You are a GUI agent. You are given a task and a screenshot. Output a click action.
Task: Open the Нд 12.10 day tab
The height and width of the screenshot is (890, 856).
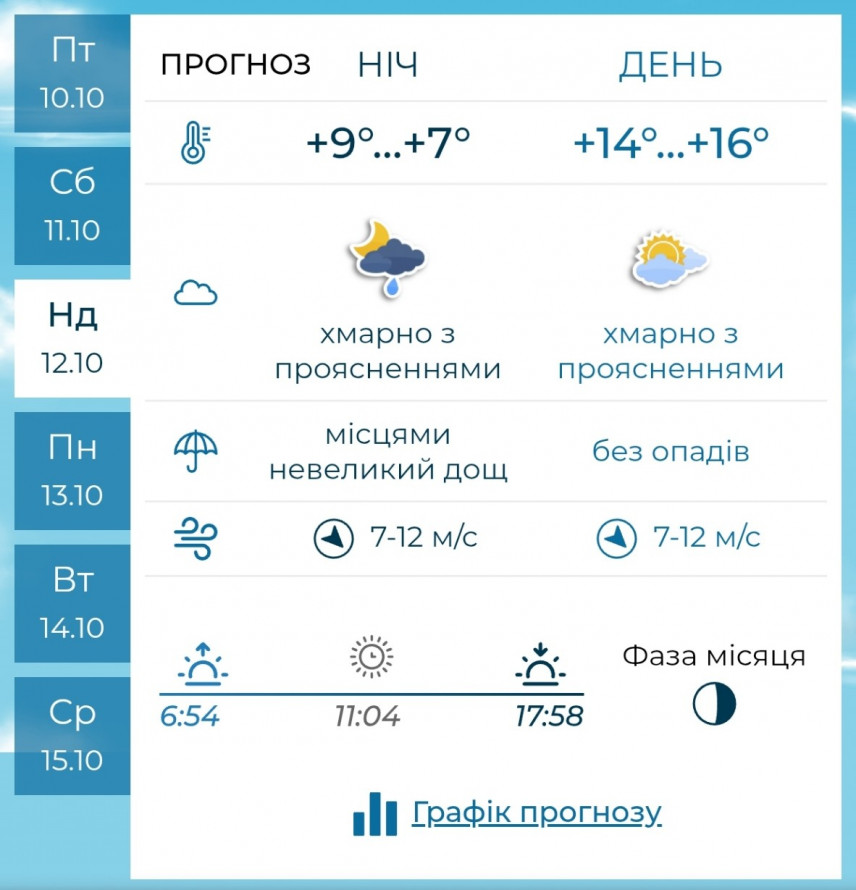pos(72,338)
